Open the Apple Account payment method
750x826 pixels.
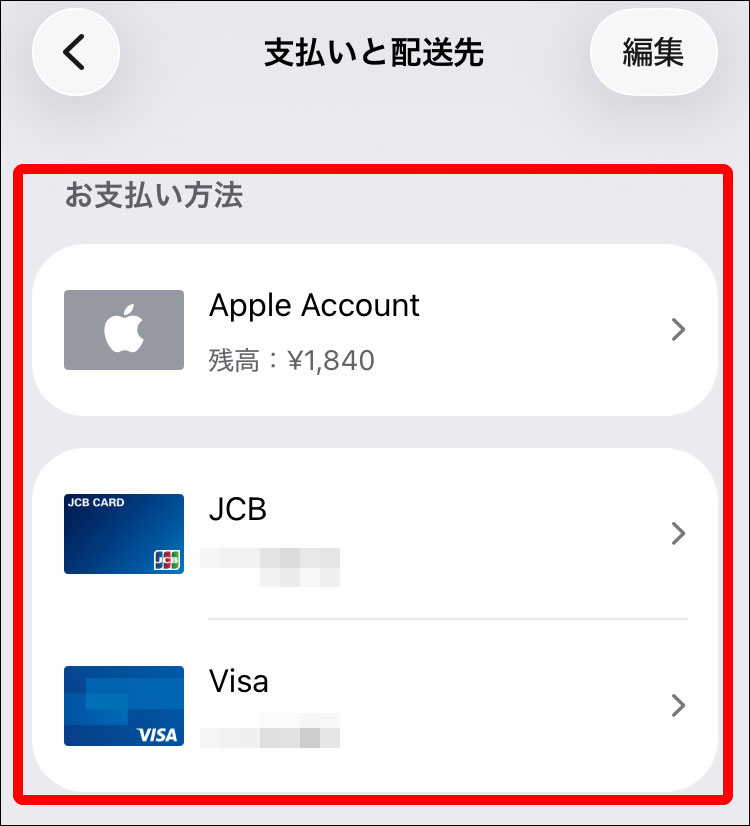(x=375, y=330)
